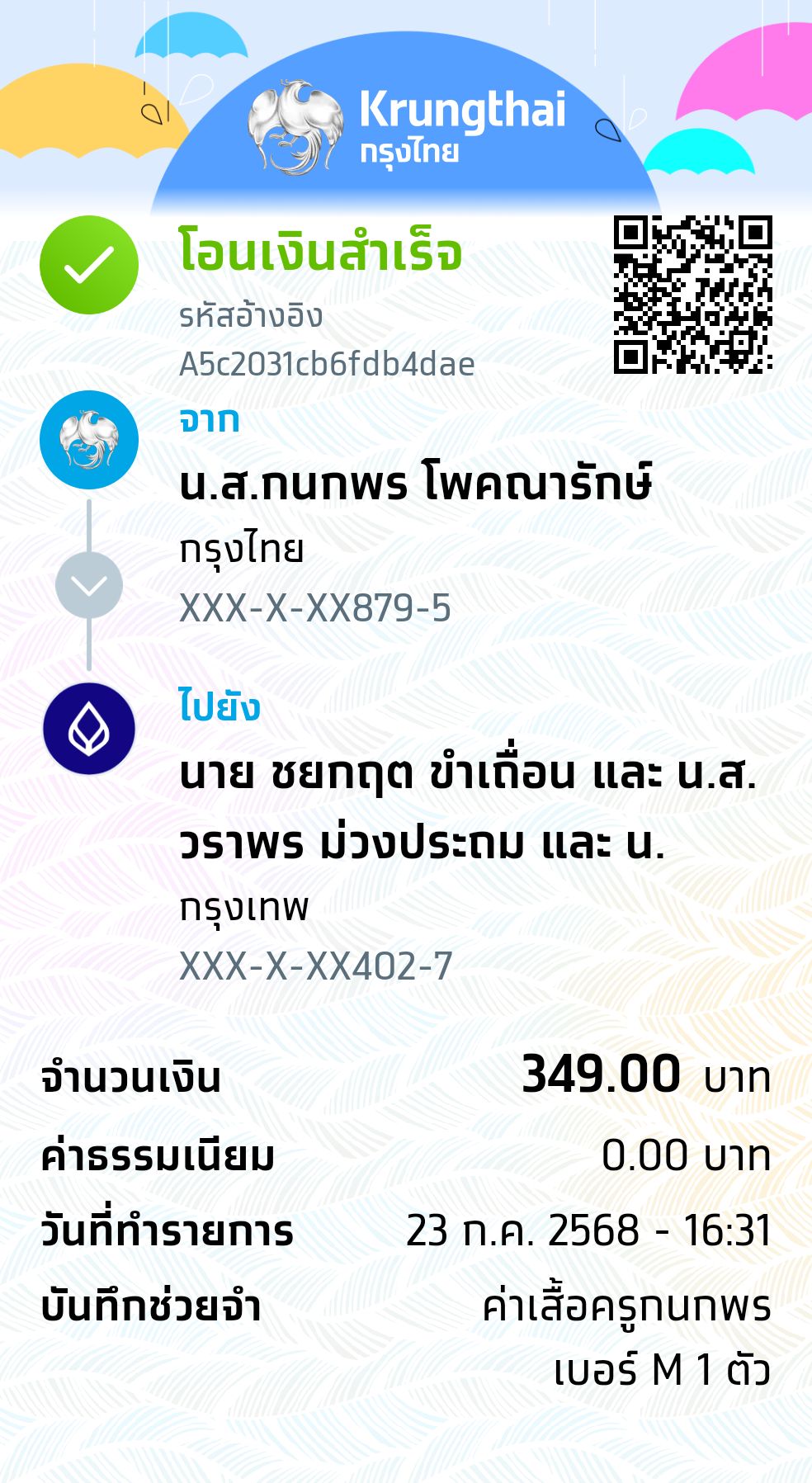Copy the reference code A5c2031cb6fdb4dae

pyautogui.click(x=326, y=361)
